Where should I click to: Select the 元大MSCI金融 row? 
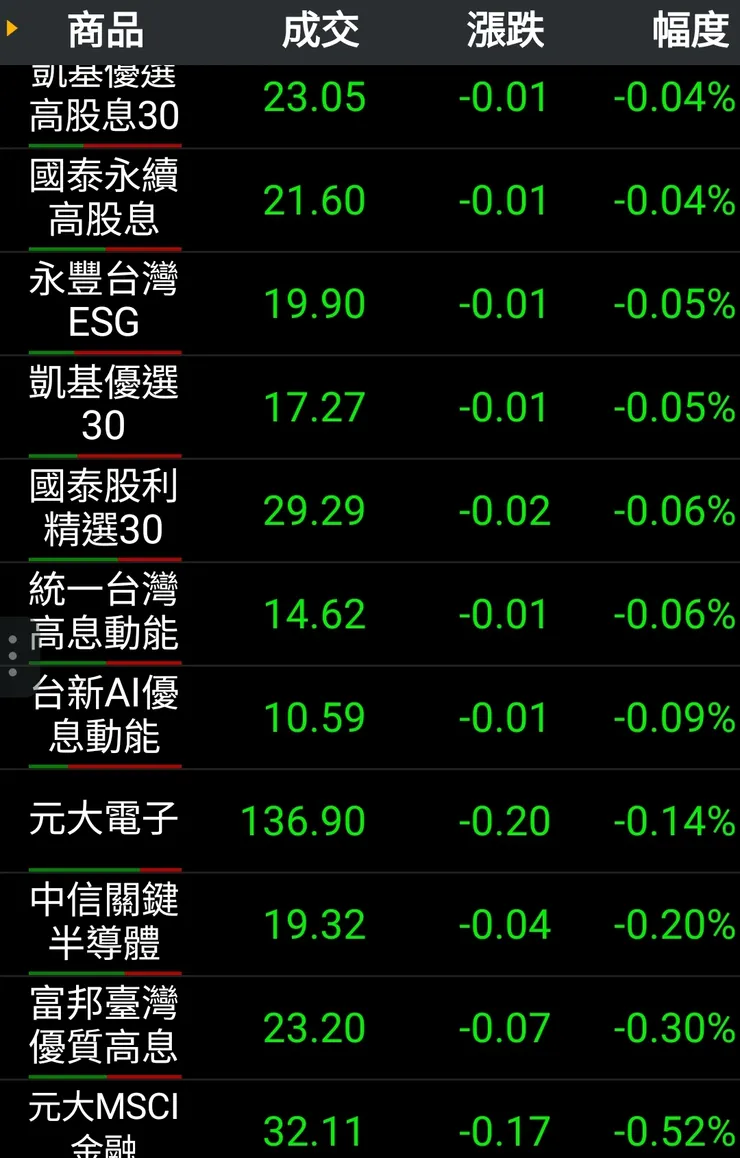[104, 1120]
